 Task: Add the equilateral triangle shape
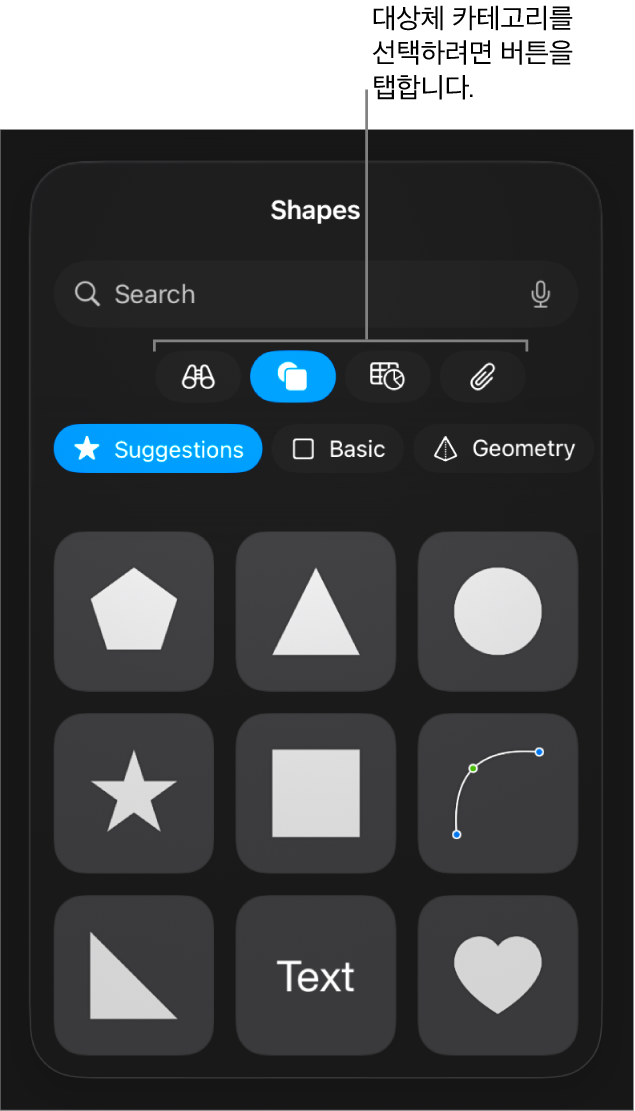pyautogui.click(x=316, y=611)
